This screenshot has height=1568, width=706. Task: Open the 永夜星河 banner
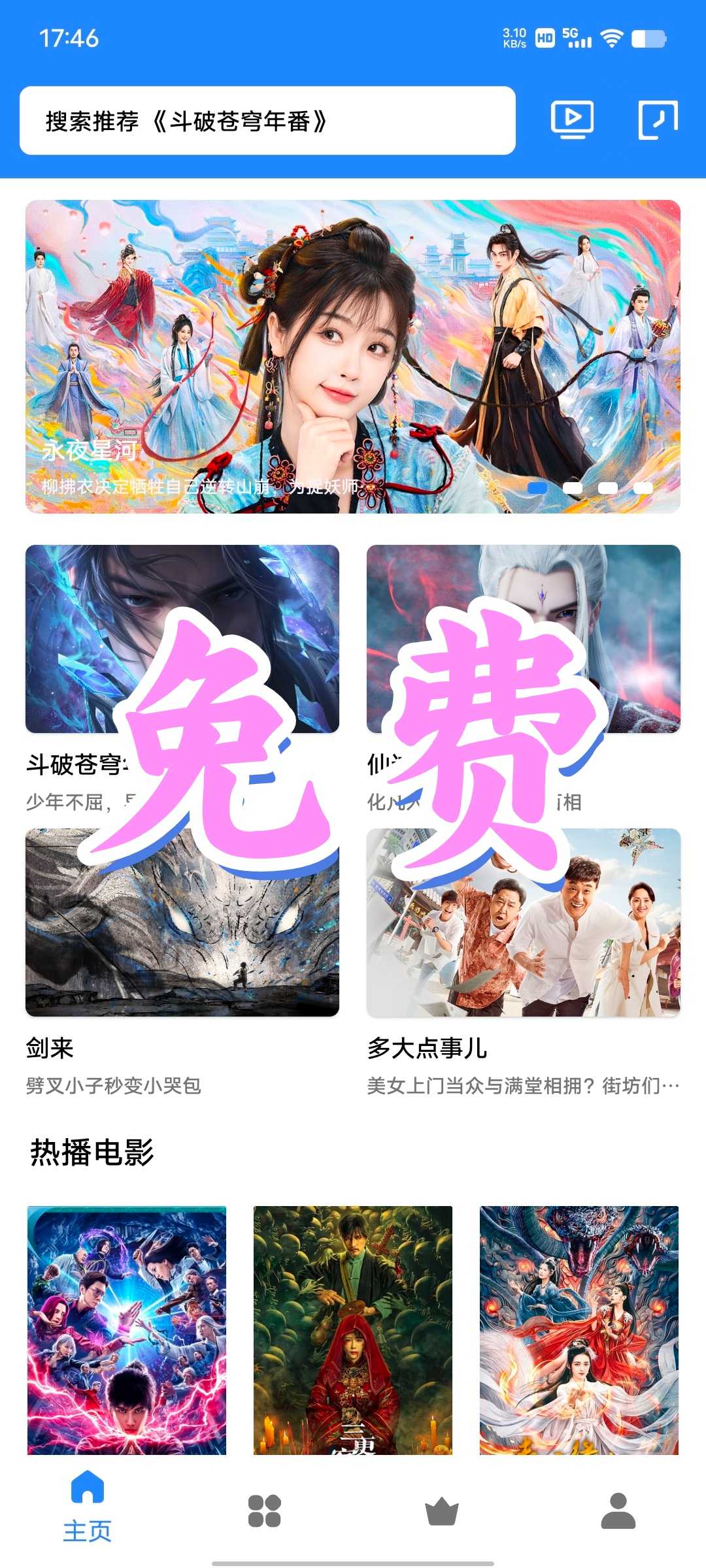(353, 356)
